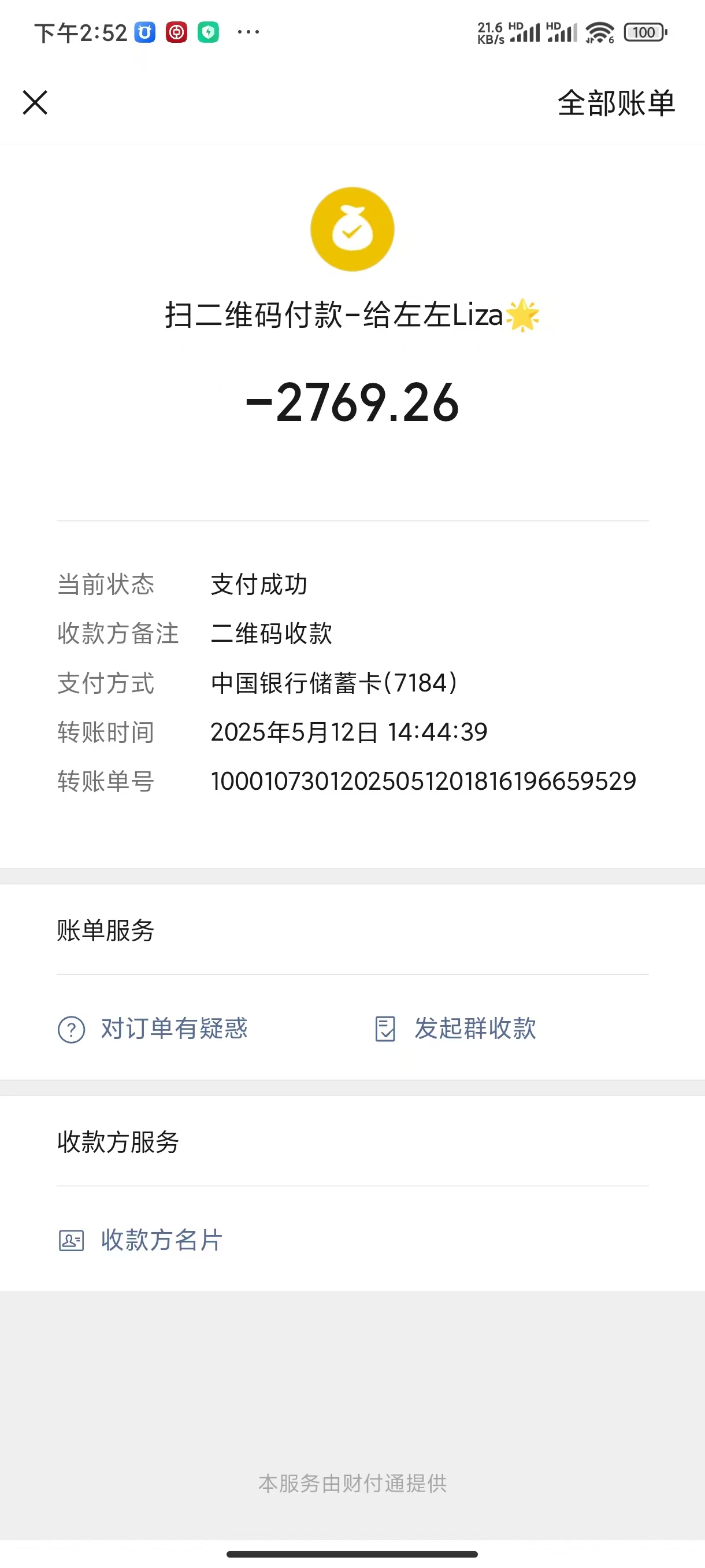Start a group collection via 发起群收款
This screenshot has height=1568, width=705.
coord(455,1029)
